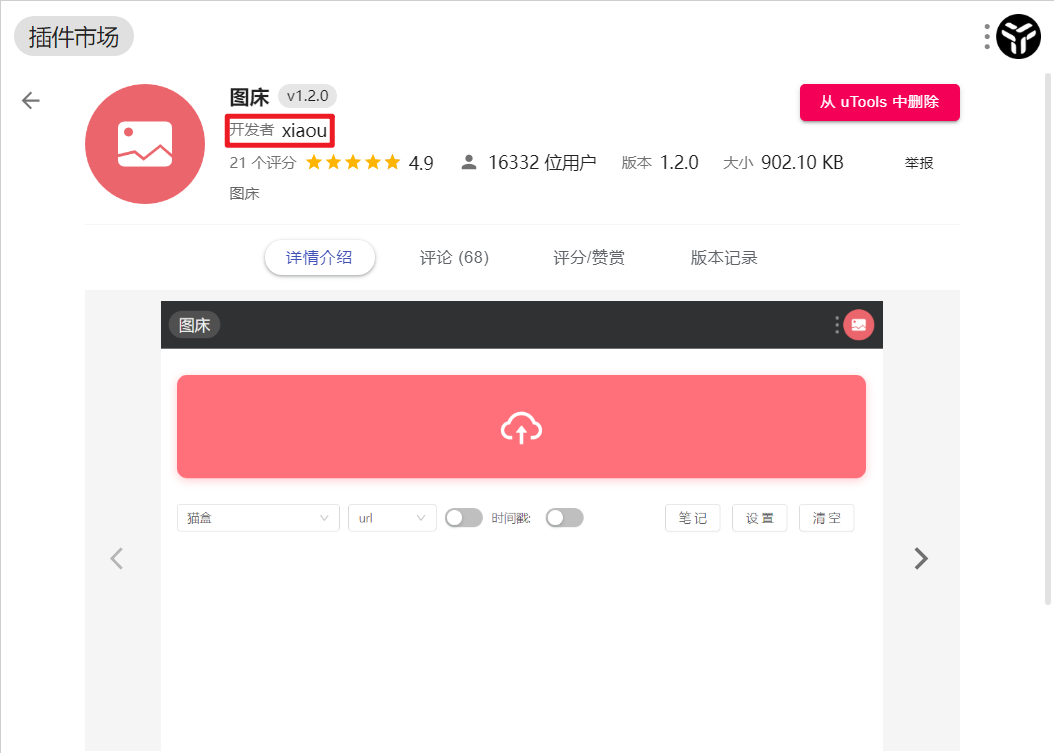The height and width of the screenshot is (753, 1054).
Task: Show the previous preview screenshot
Action: click(x=117, y=558)
